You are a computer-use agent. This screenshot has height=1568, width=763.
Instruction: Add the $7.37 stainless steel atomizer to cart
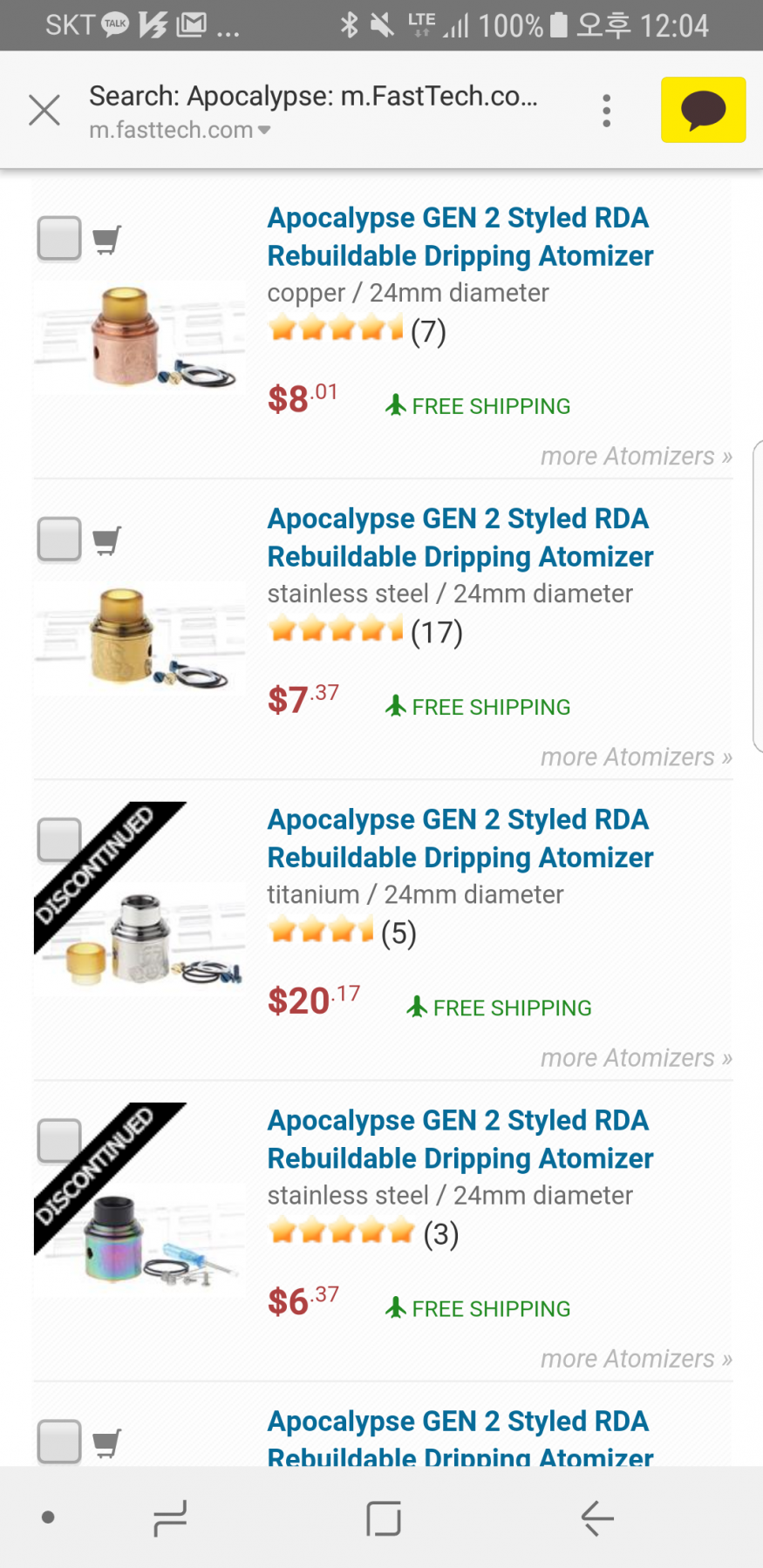(106, 540)
